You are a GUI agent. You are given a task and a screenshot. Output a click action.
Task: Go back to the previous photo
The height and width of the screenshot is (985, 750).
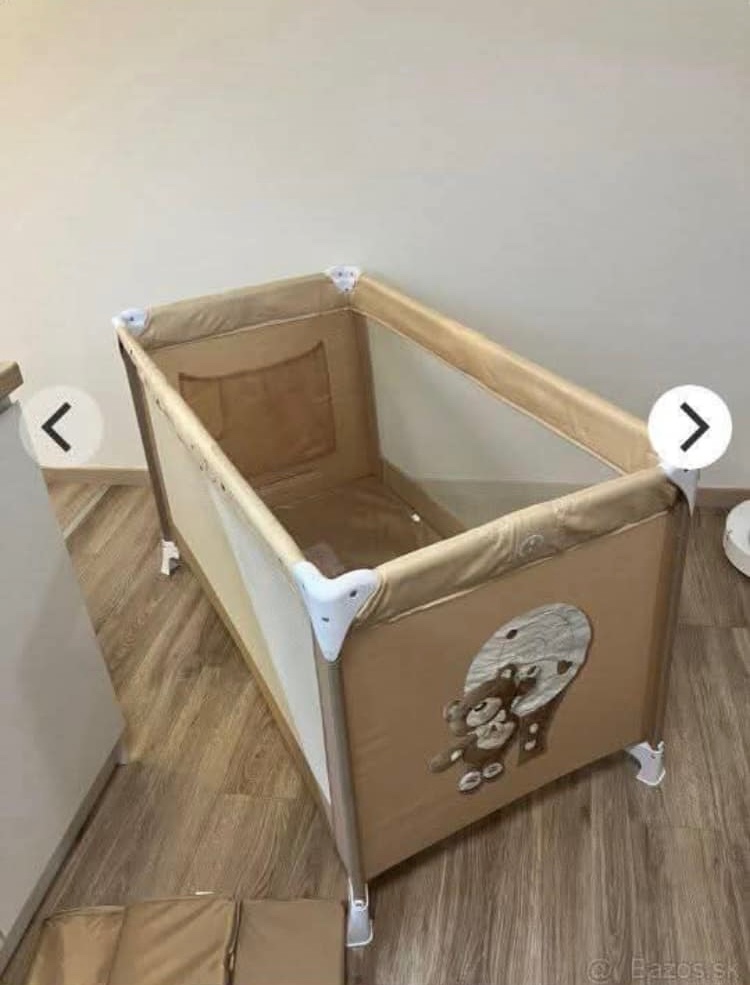61,427
